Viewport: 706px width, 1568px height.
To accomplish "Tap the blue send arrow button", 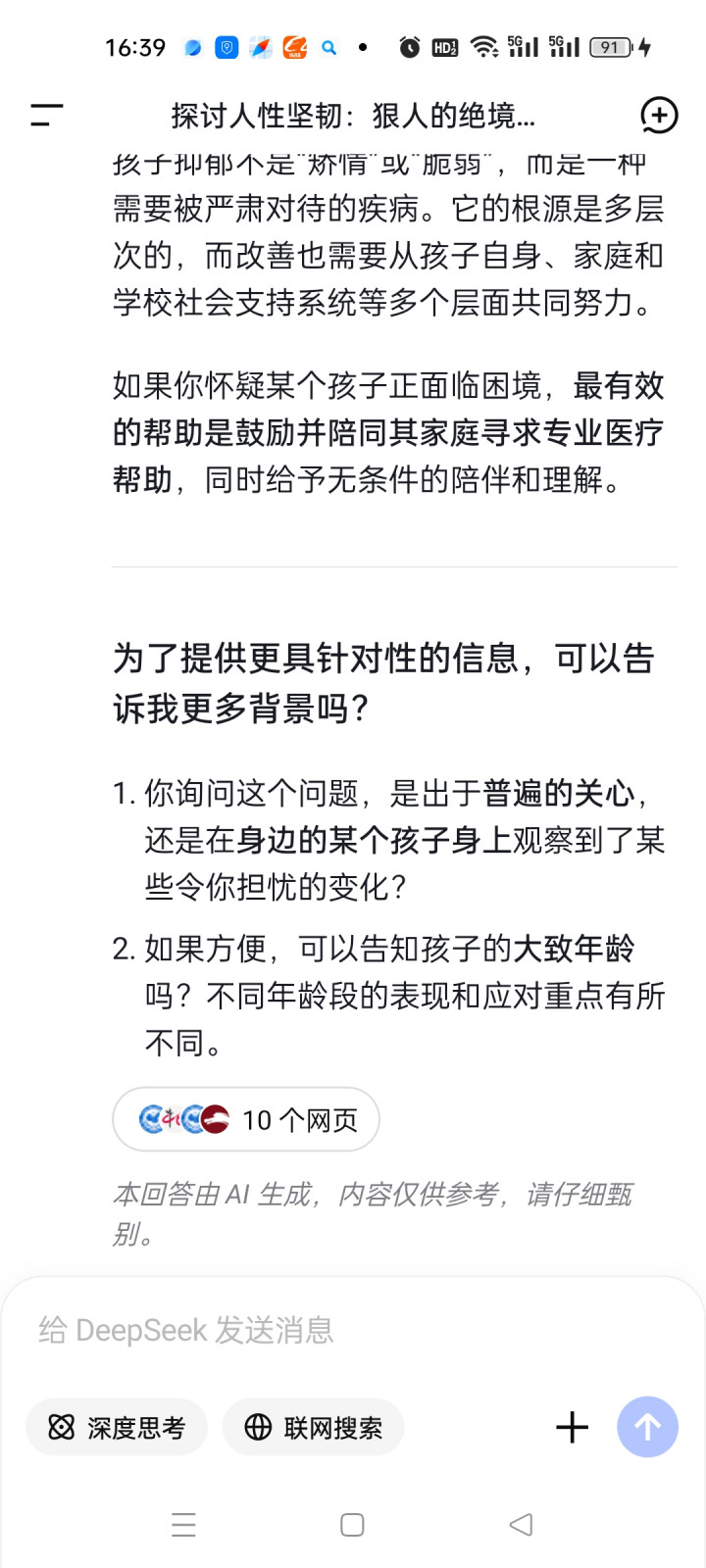I will (647, 1427).
